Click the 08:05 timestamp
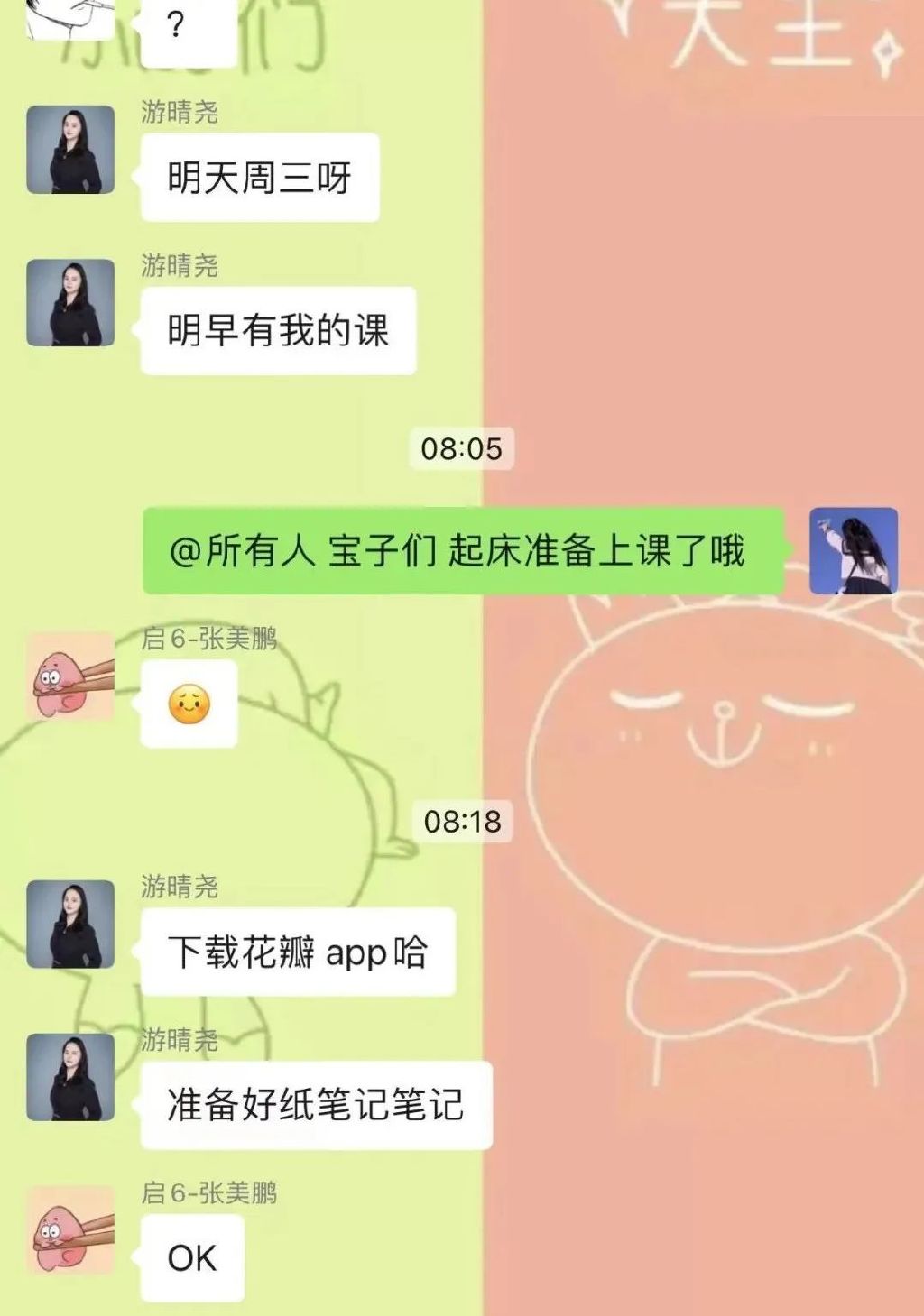 [462, 446]
